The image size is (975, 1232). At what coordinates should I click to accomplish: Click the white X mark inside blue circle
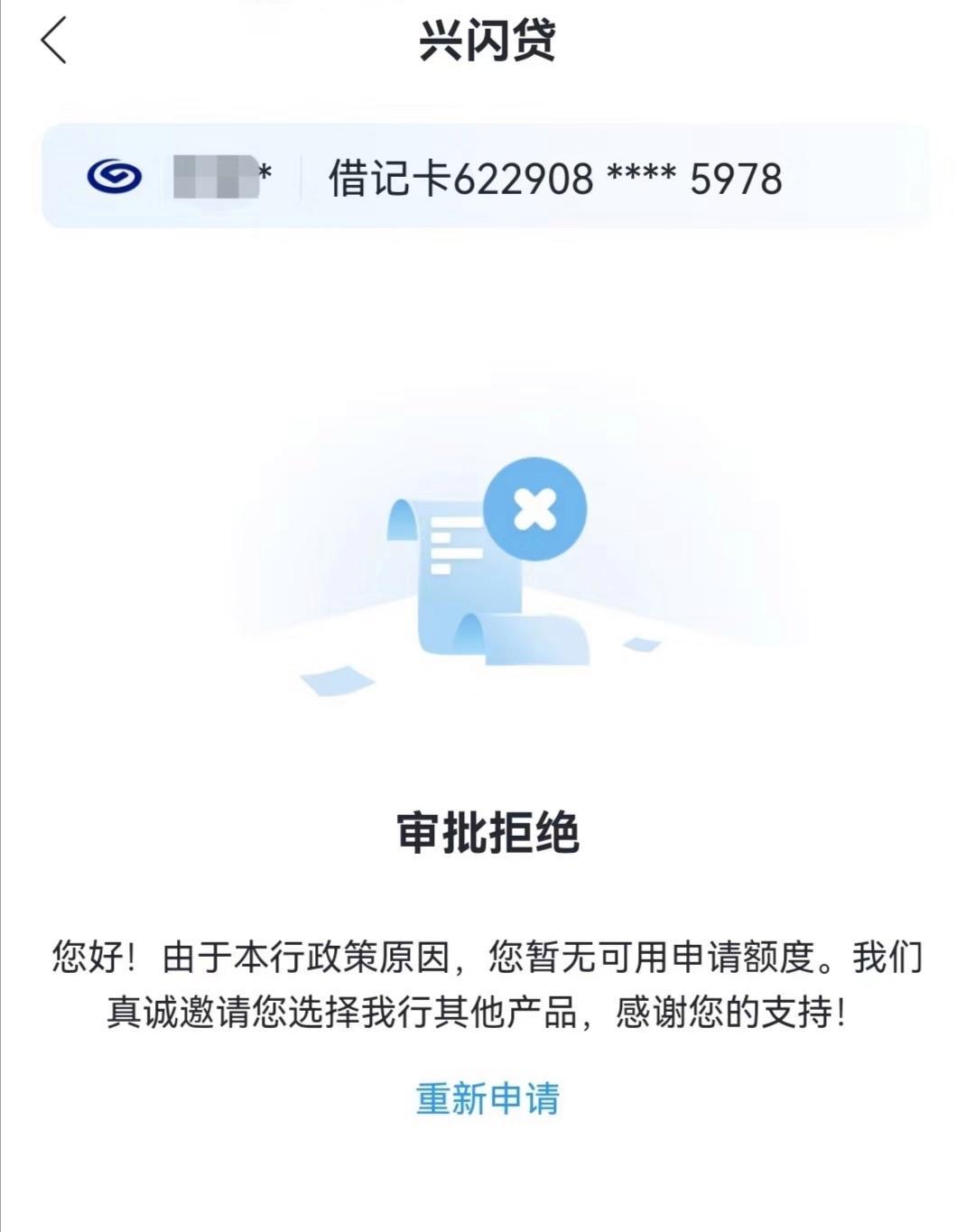pos(534,508)
